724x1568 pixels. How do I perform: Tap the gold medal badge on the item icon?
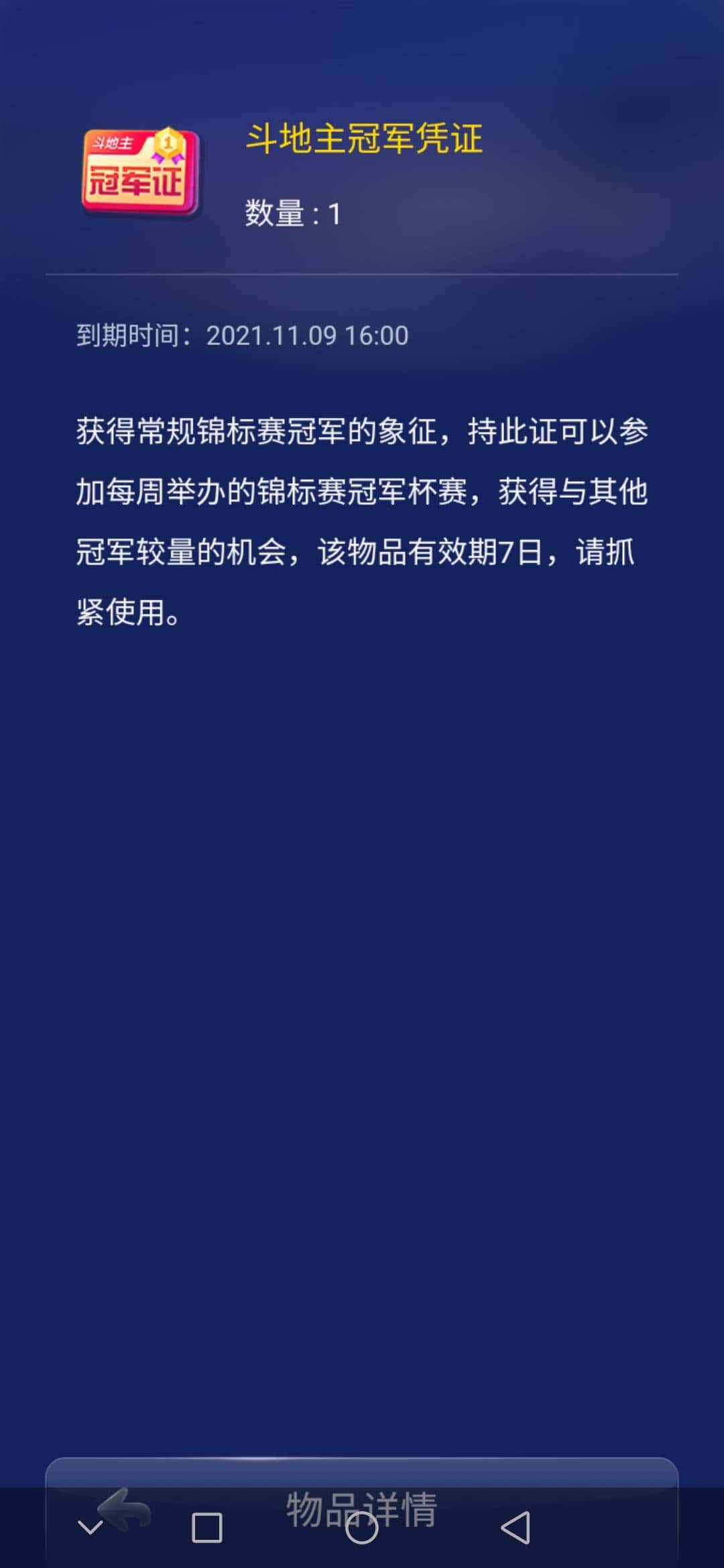pos(170,141)
